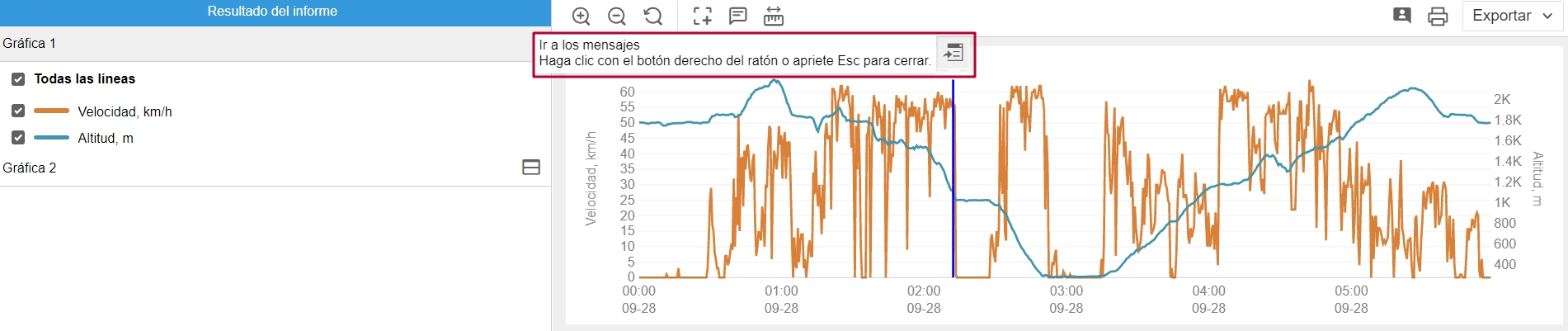This screenshot has width=1568, height=331.
Task: Uncheck Todas las líneas
Action: pyautogui.click(x=18, y=79)
